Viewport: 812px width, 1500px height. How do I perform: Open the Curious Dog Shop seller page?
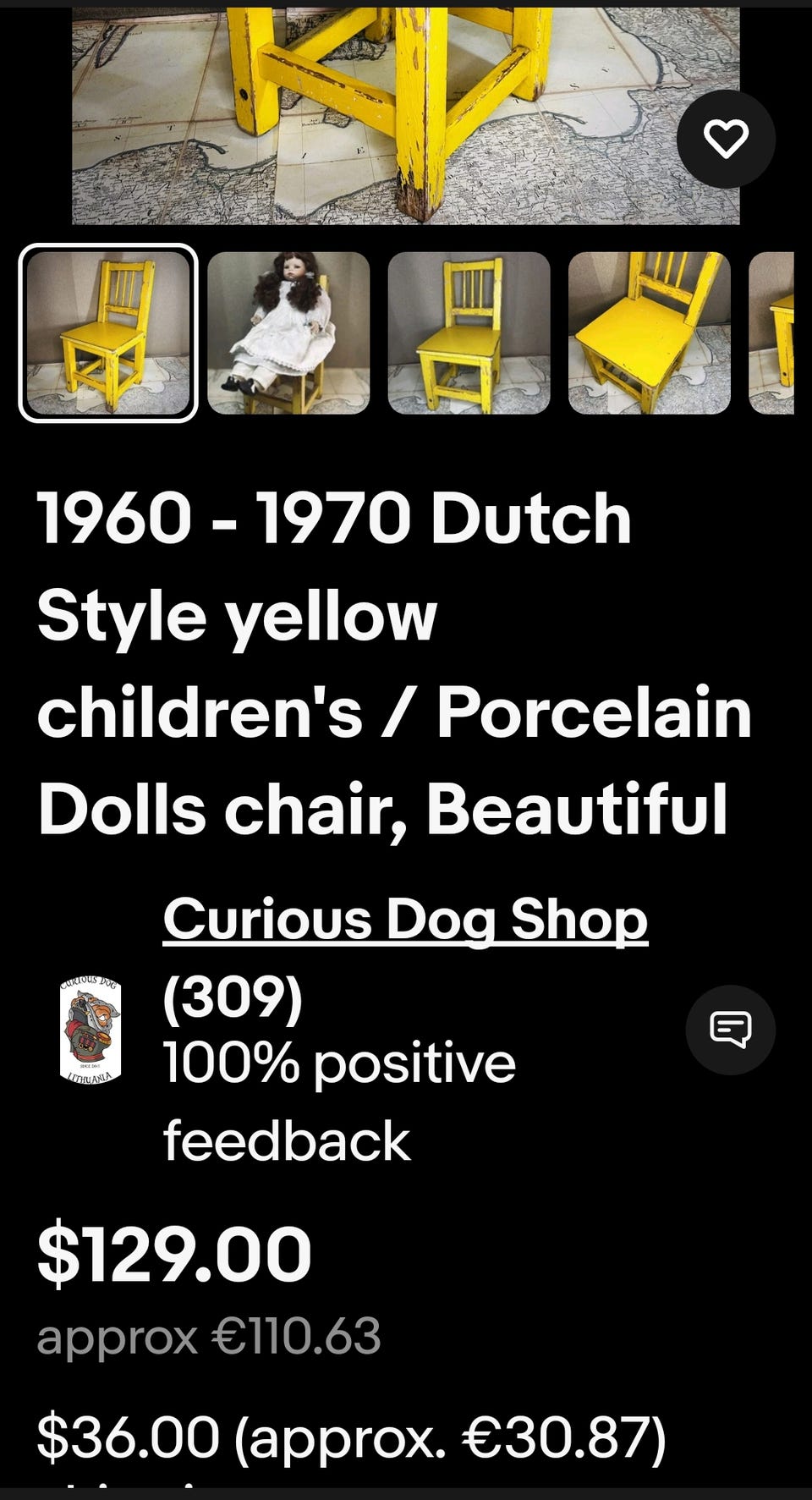pyautogui.click(x=405, y=919)
